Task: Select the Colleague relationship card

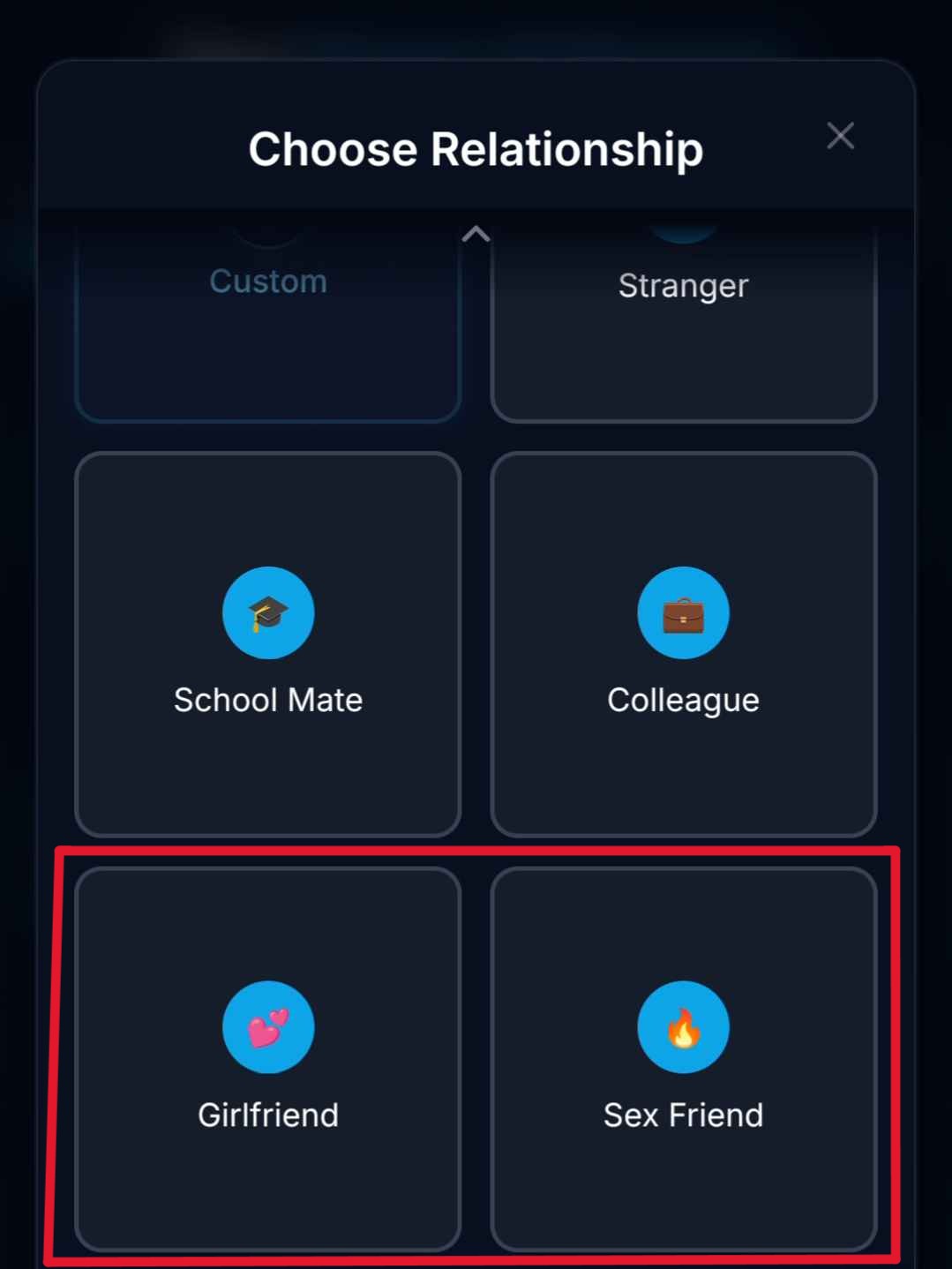Action: (683, 644)
